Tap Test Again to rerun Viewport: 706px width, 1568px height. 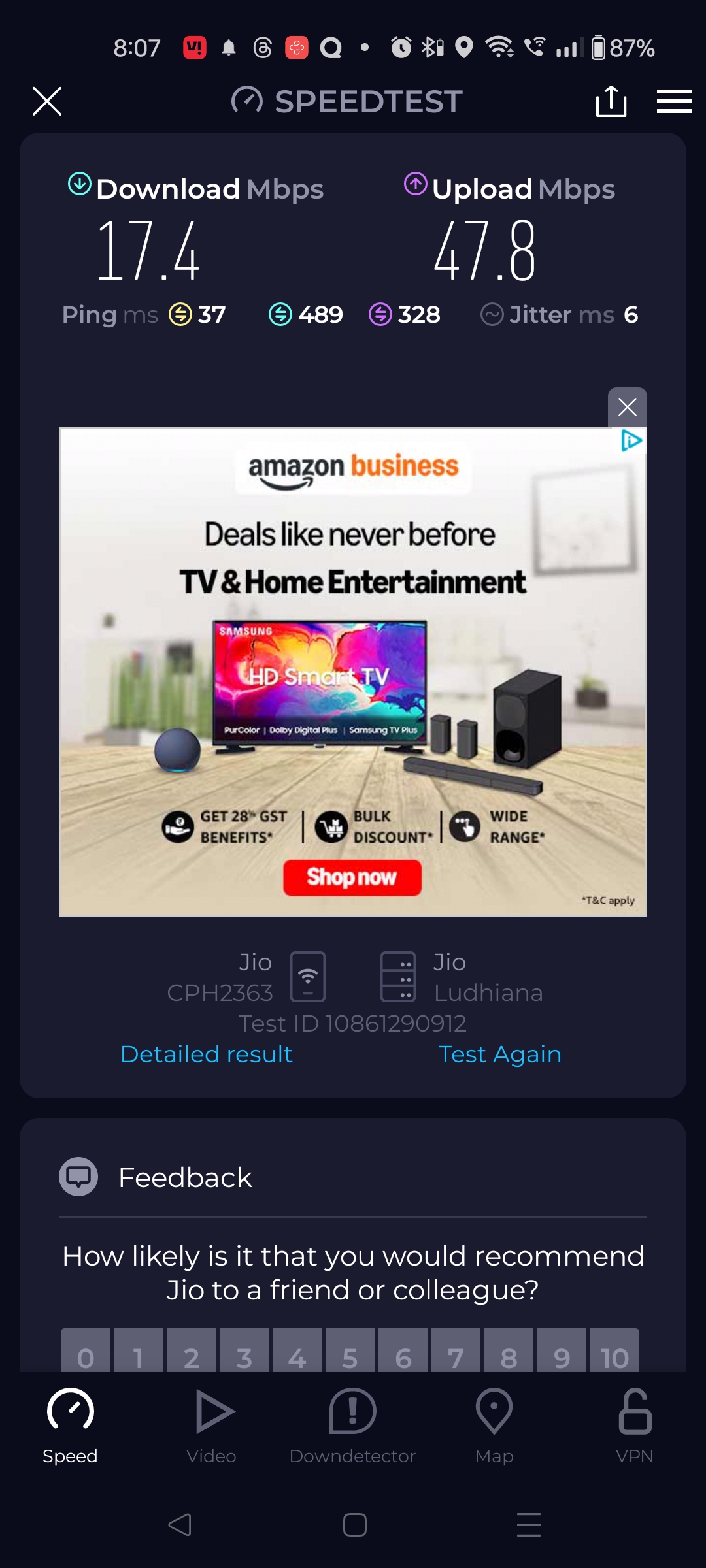(x=499, y=1054)
